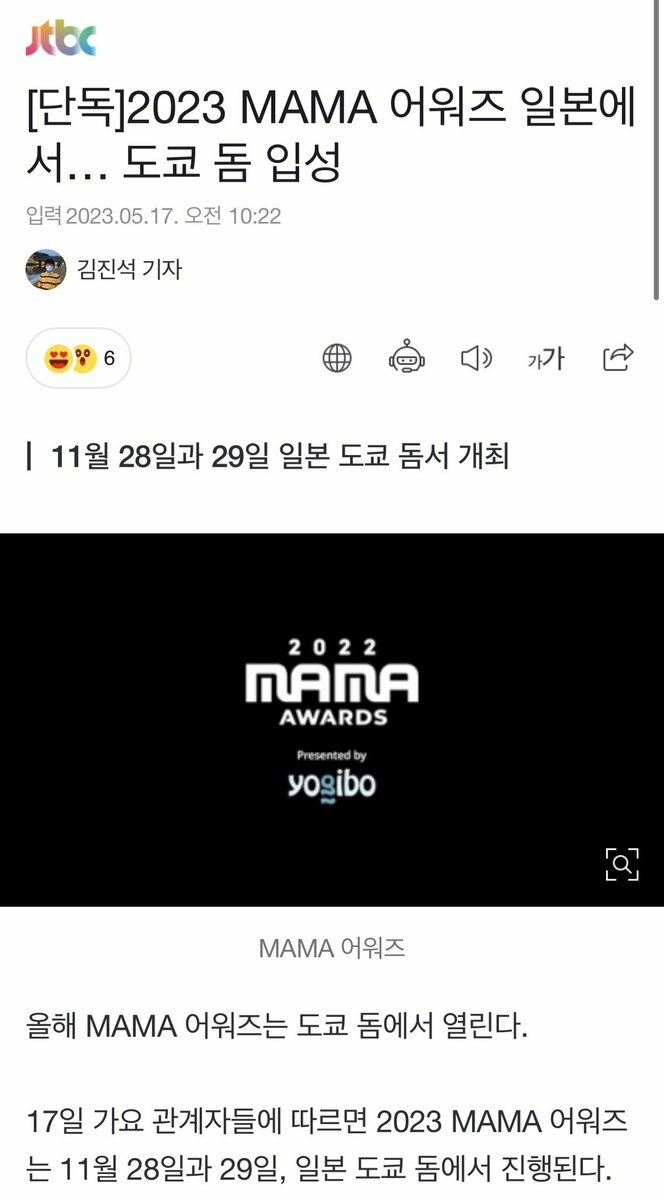This screenshot has height=1199, width=664.
Task: Enlarge the MAMA Awards image
Action: point(621,863)
